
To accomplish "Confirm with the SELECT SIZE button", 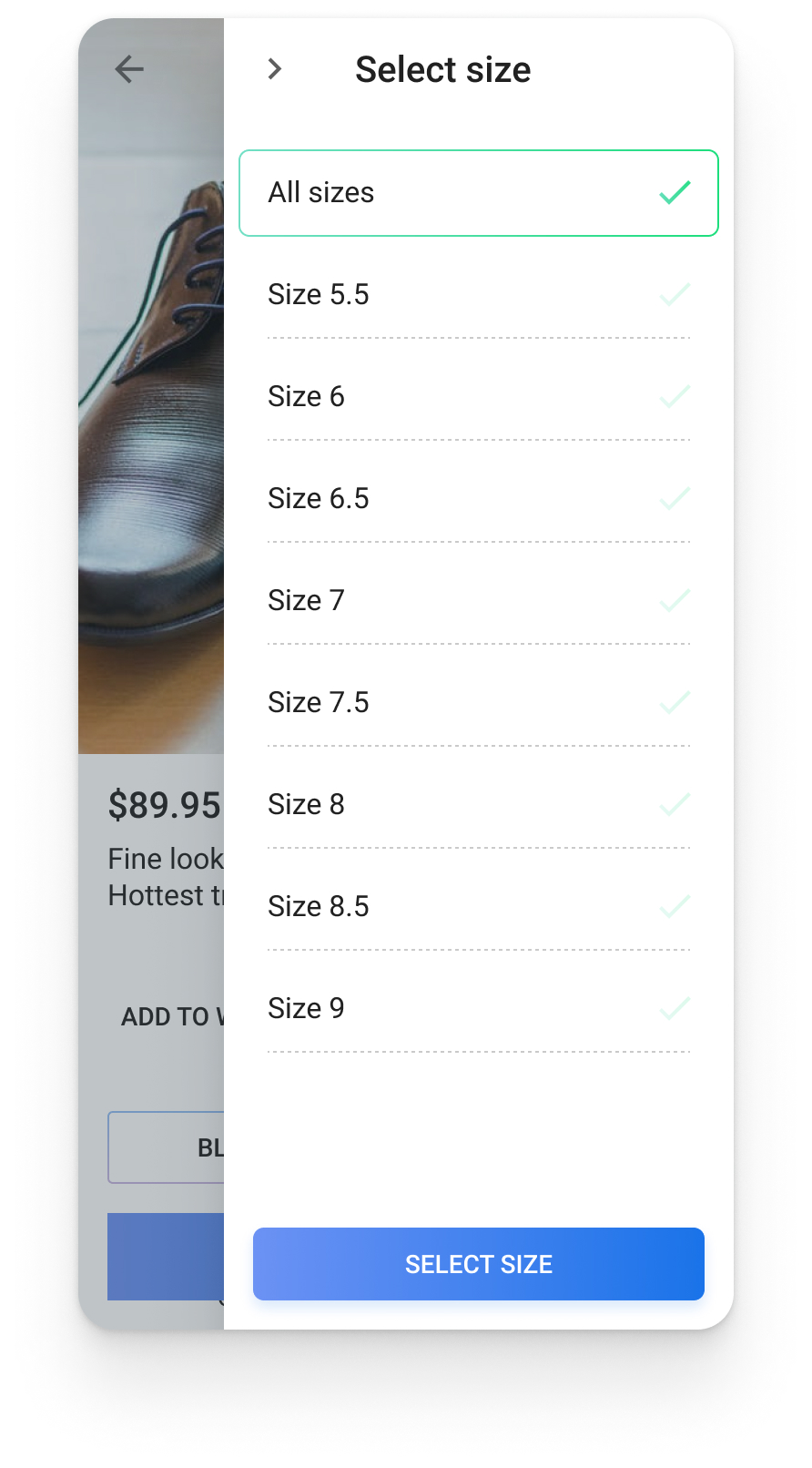I will tap(479, 1264).
